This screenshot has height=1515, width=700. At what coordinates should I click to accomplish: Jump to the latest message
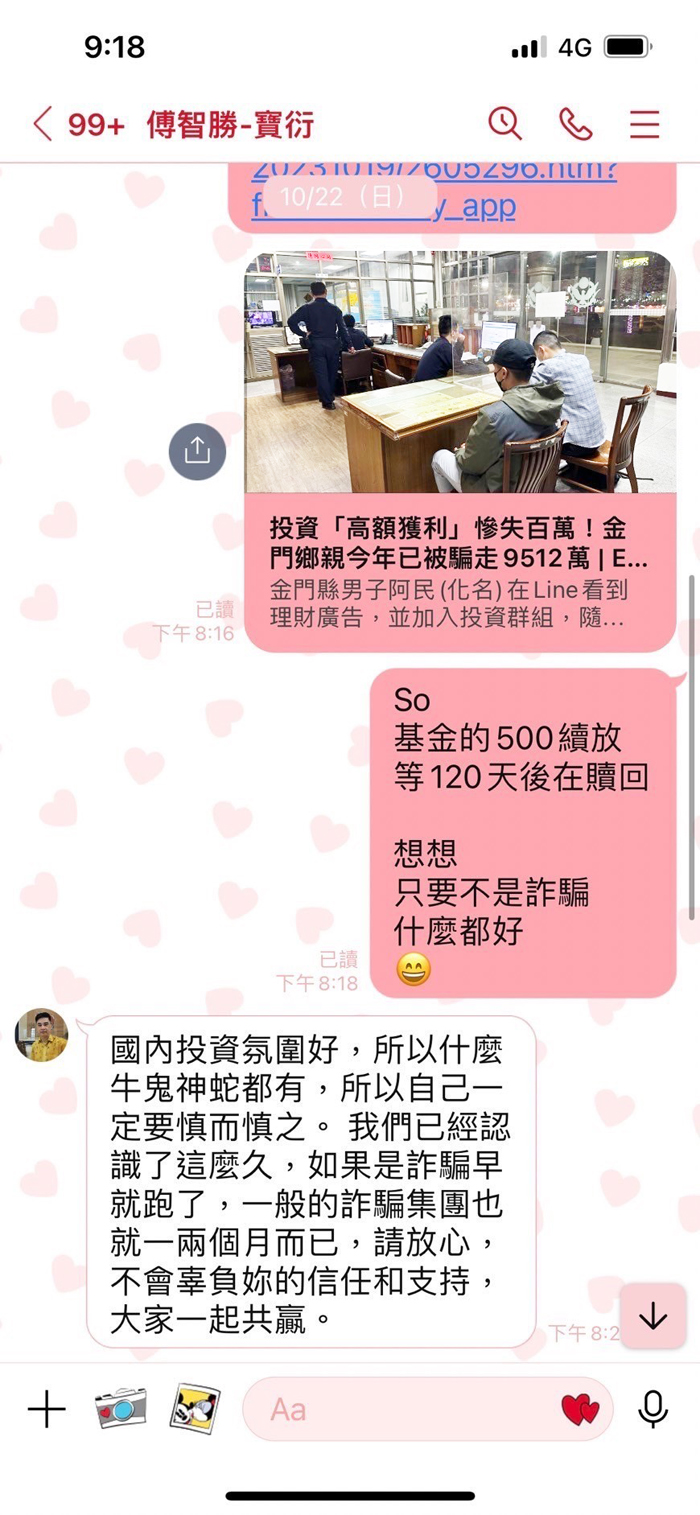653,1315
